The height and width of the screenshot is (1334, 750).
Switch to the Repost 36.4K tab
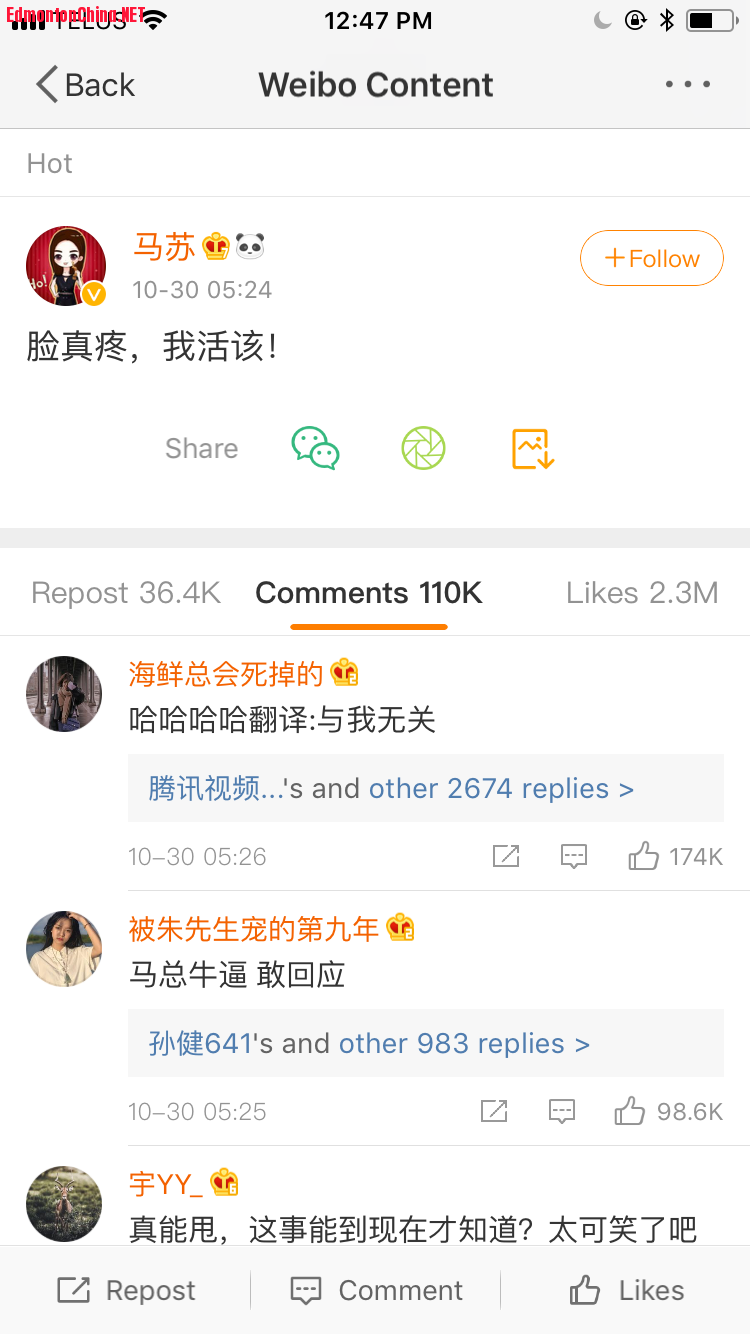click(x=126, y=593)
